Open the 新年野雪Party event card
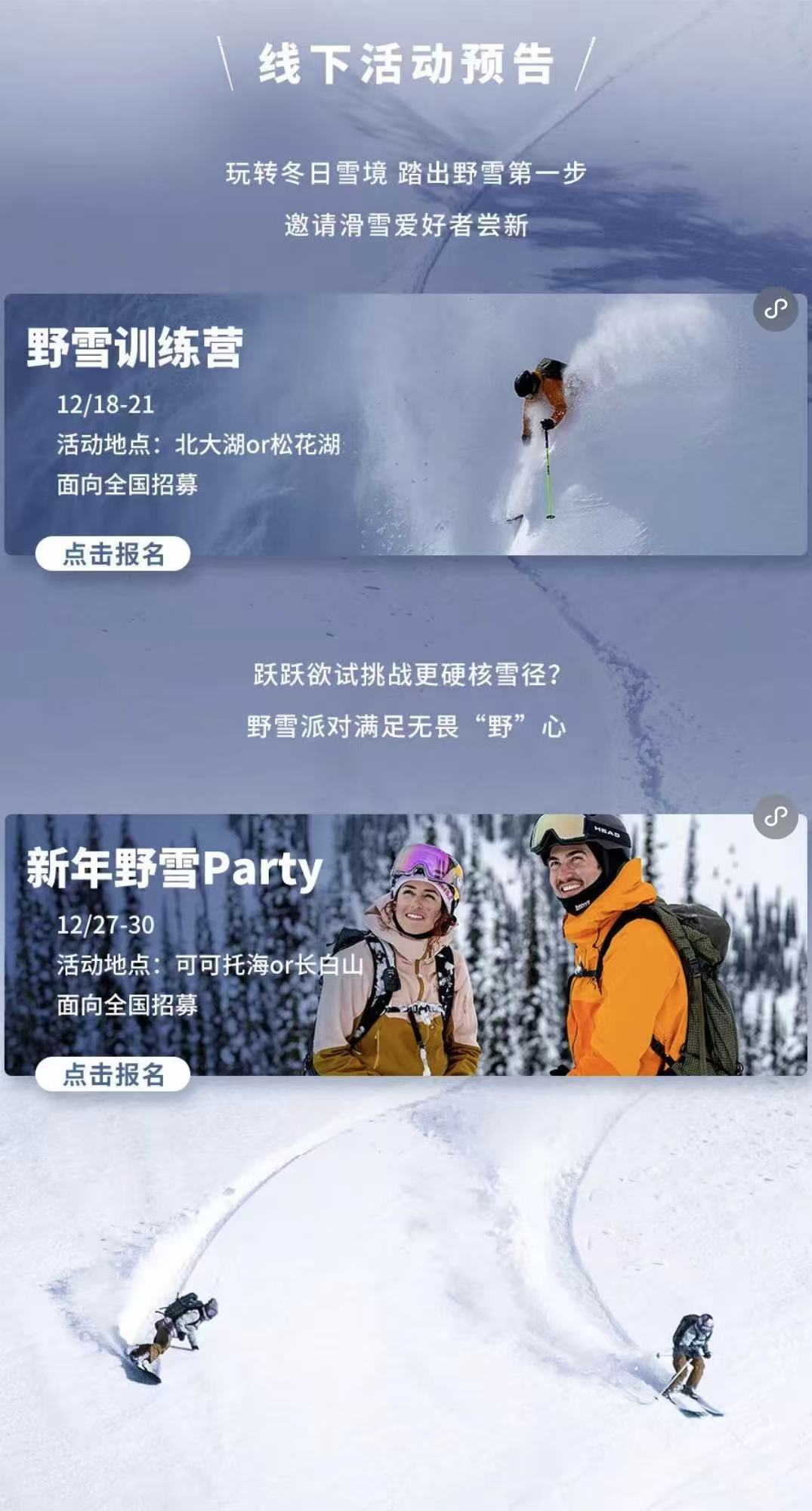Image resolution: width=812 pixels, height=1511 pixels. (406, 944)
